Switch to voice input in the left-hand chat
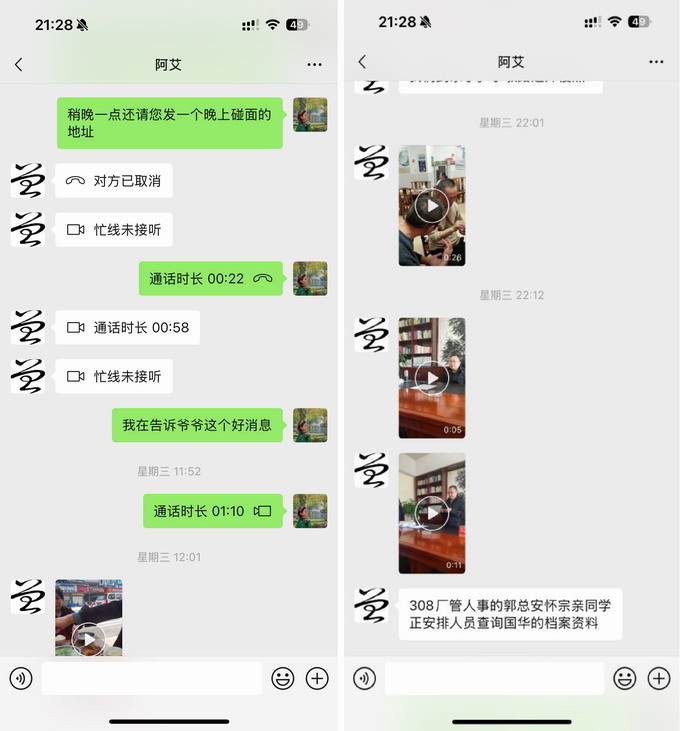 [21, 679]
